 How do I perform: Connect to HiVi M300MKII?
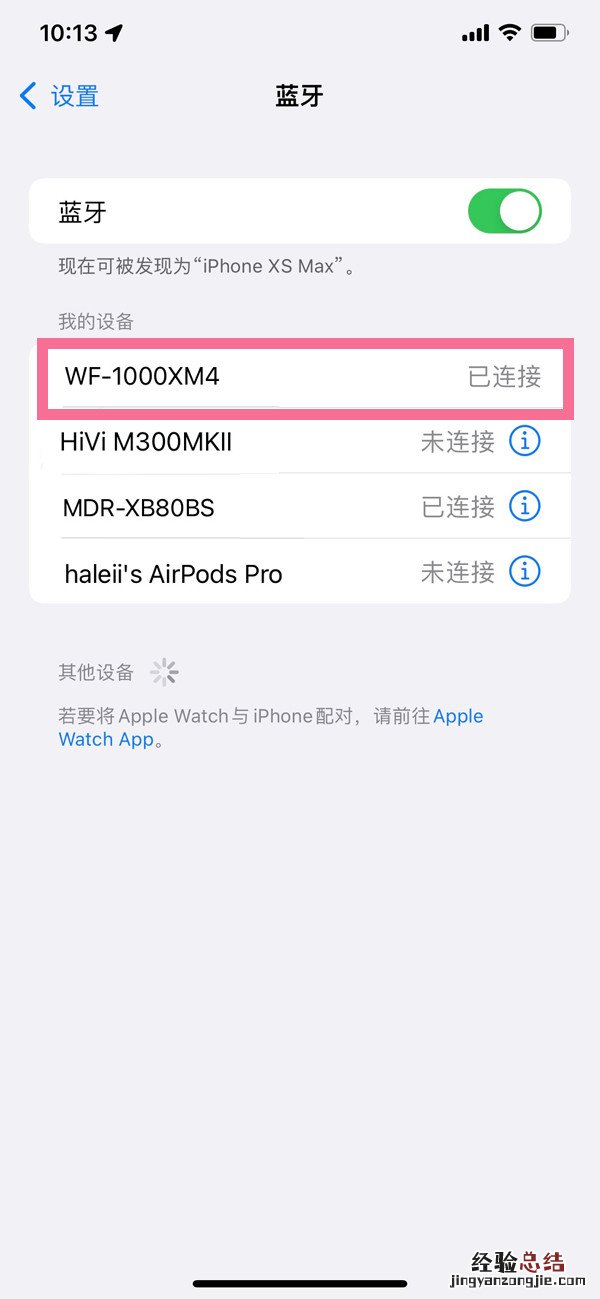click(250, 441)
